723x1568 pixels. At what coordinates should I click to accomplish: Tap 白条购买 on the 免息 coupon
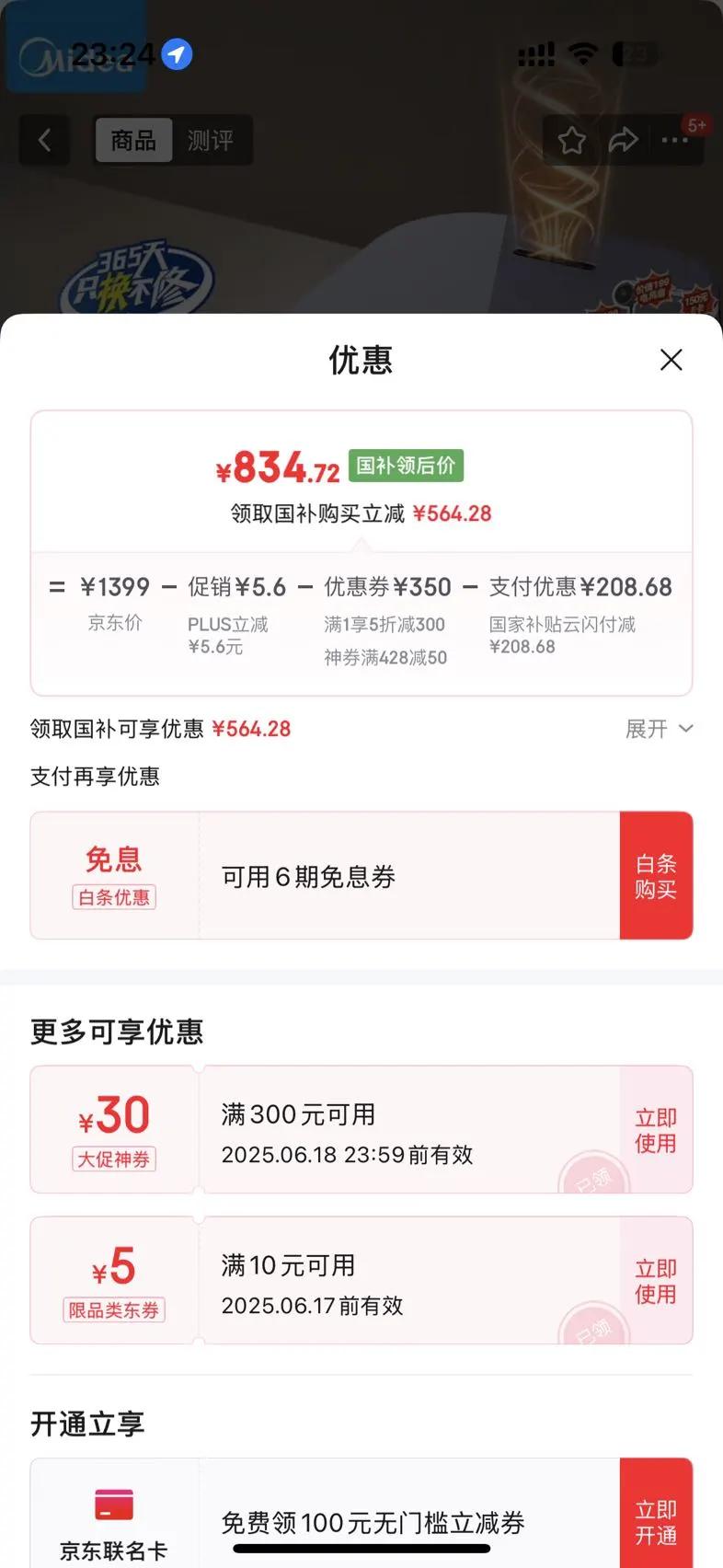pyautogui.click(x=656, y=876)
